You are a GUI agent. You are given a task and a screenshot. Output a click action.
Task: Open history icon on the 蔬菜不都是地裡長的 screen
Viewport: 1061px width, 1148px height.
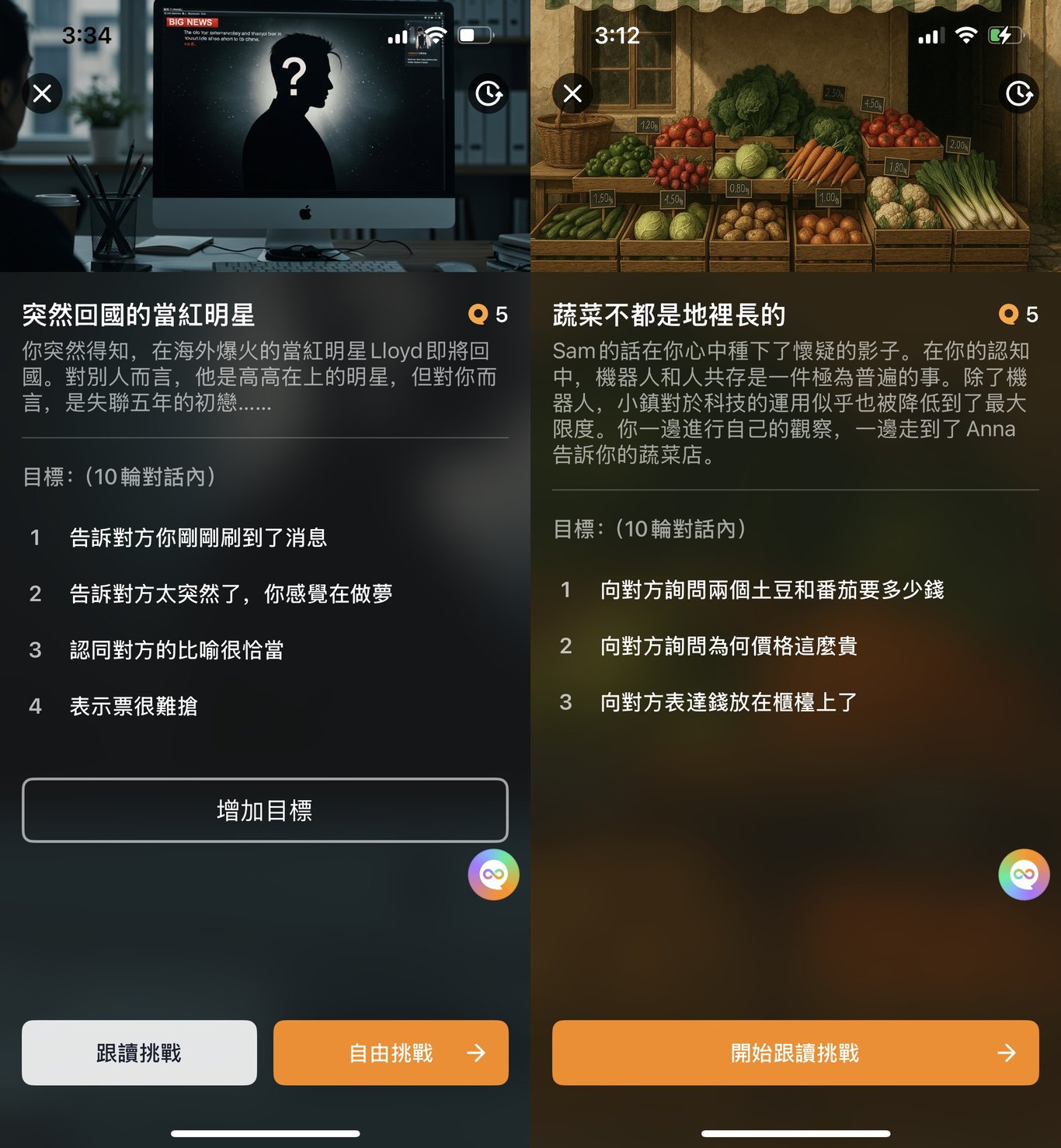coord(1018,94)
